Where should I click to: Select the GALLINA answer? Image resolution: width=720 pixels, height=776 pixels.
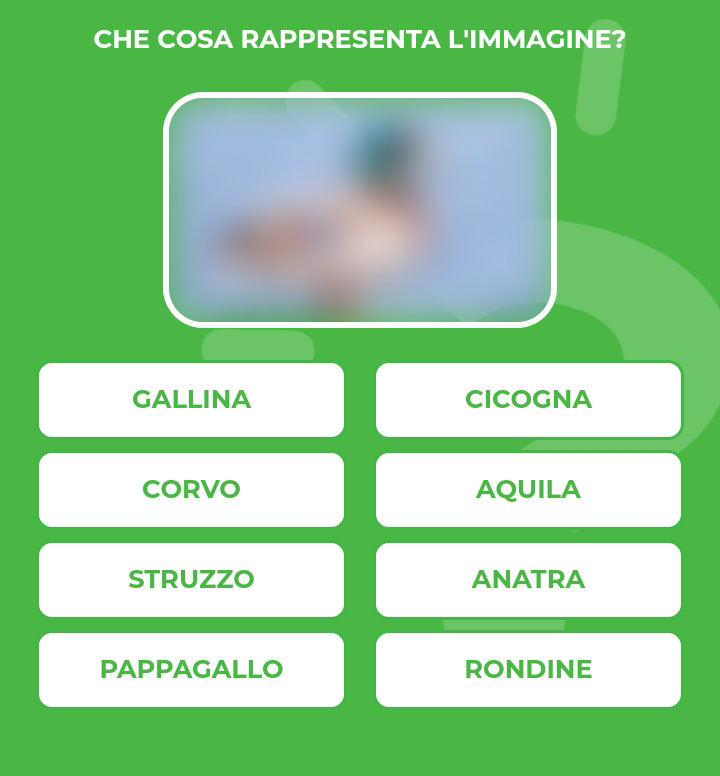[x=191, y=400]
